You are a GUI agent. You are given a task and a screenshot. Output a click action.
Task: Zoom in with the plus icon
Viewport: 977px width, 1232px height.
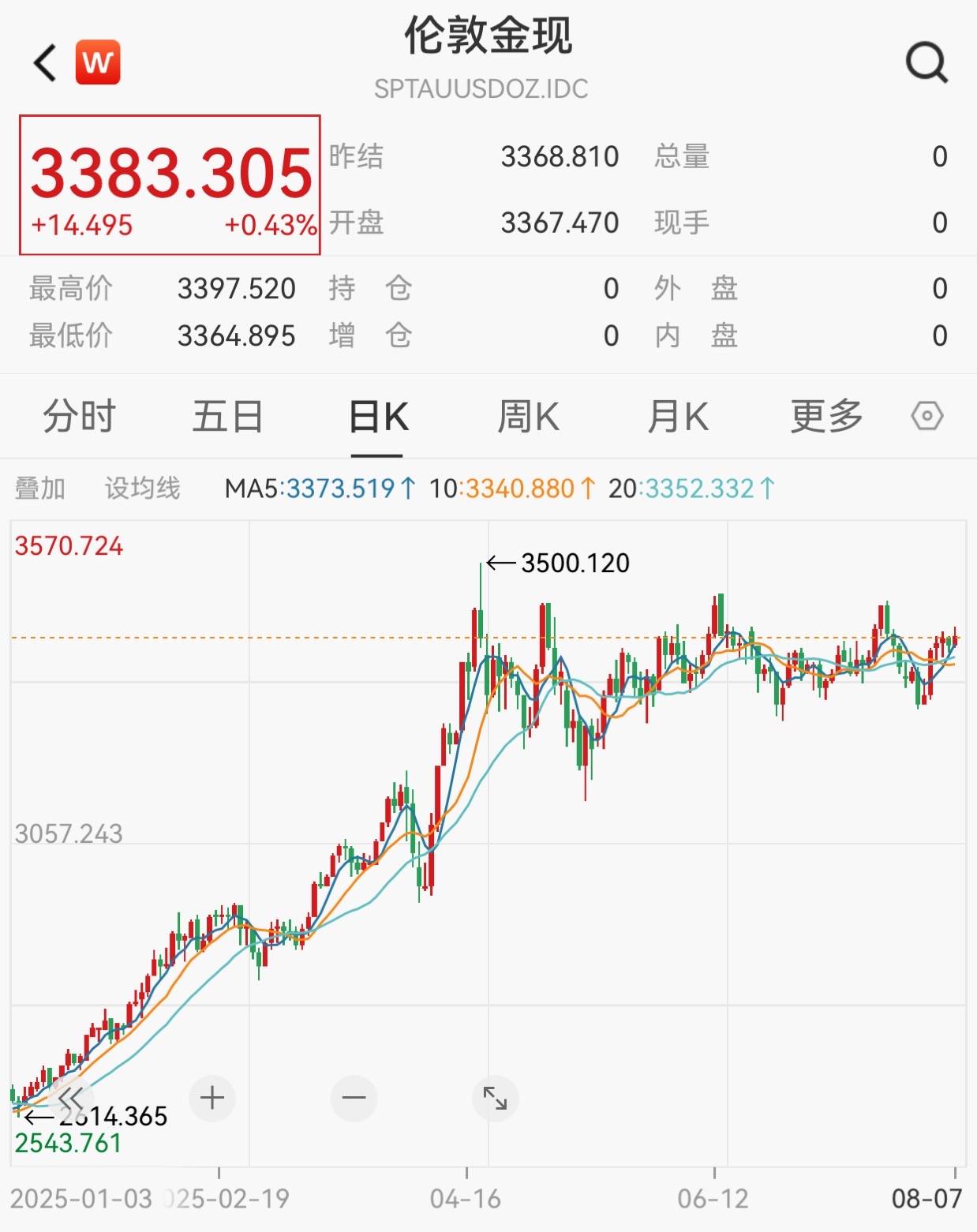tap(211, 1097)
